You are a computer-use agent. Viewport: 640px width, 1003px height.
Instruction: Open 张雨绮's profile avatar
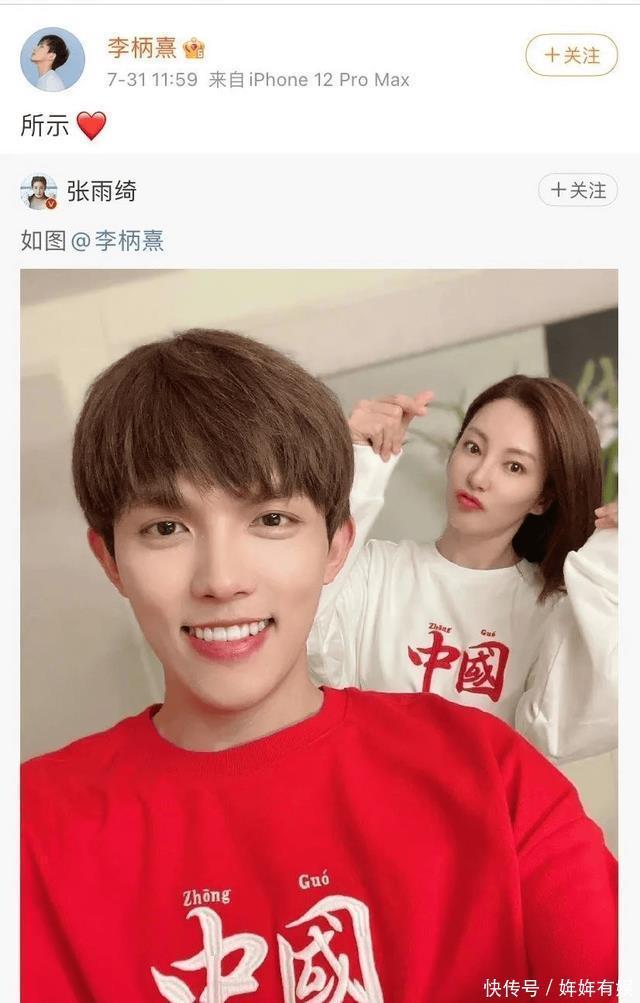(39, 191)
